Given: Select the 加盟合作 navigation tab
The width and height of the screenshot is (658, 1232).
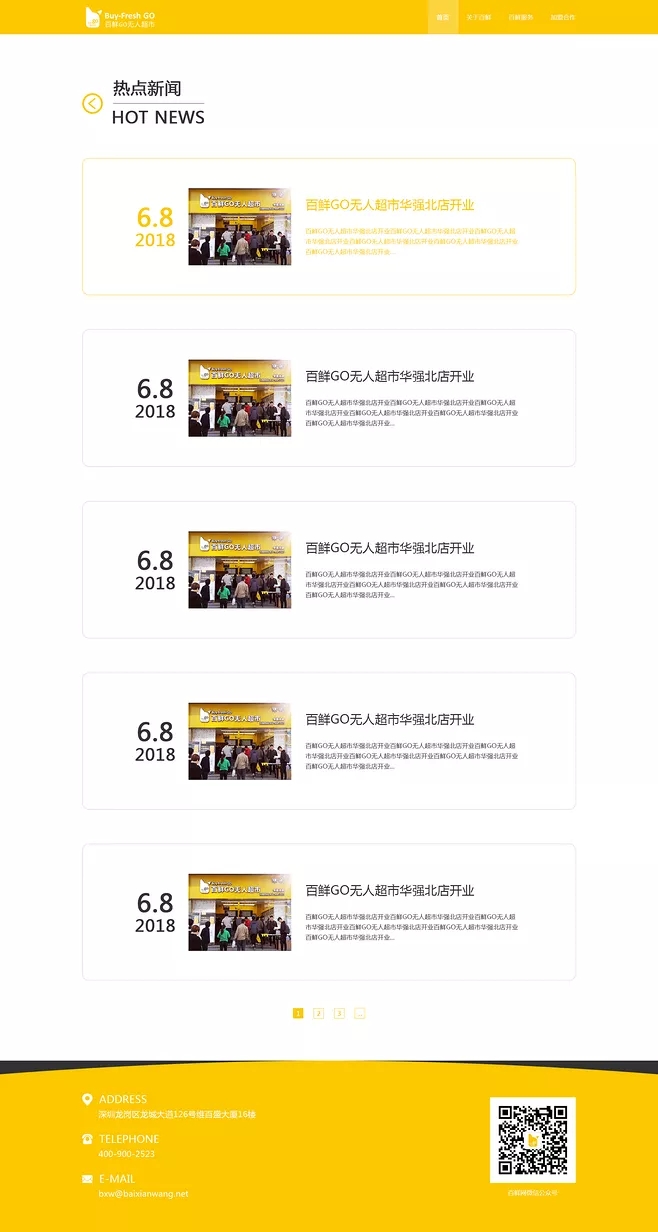Looking at the screenshot, I should click(x=563, y=17).
